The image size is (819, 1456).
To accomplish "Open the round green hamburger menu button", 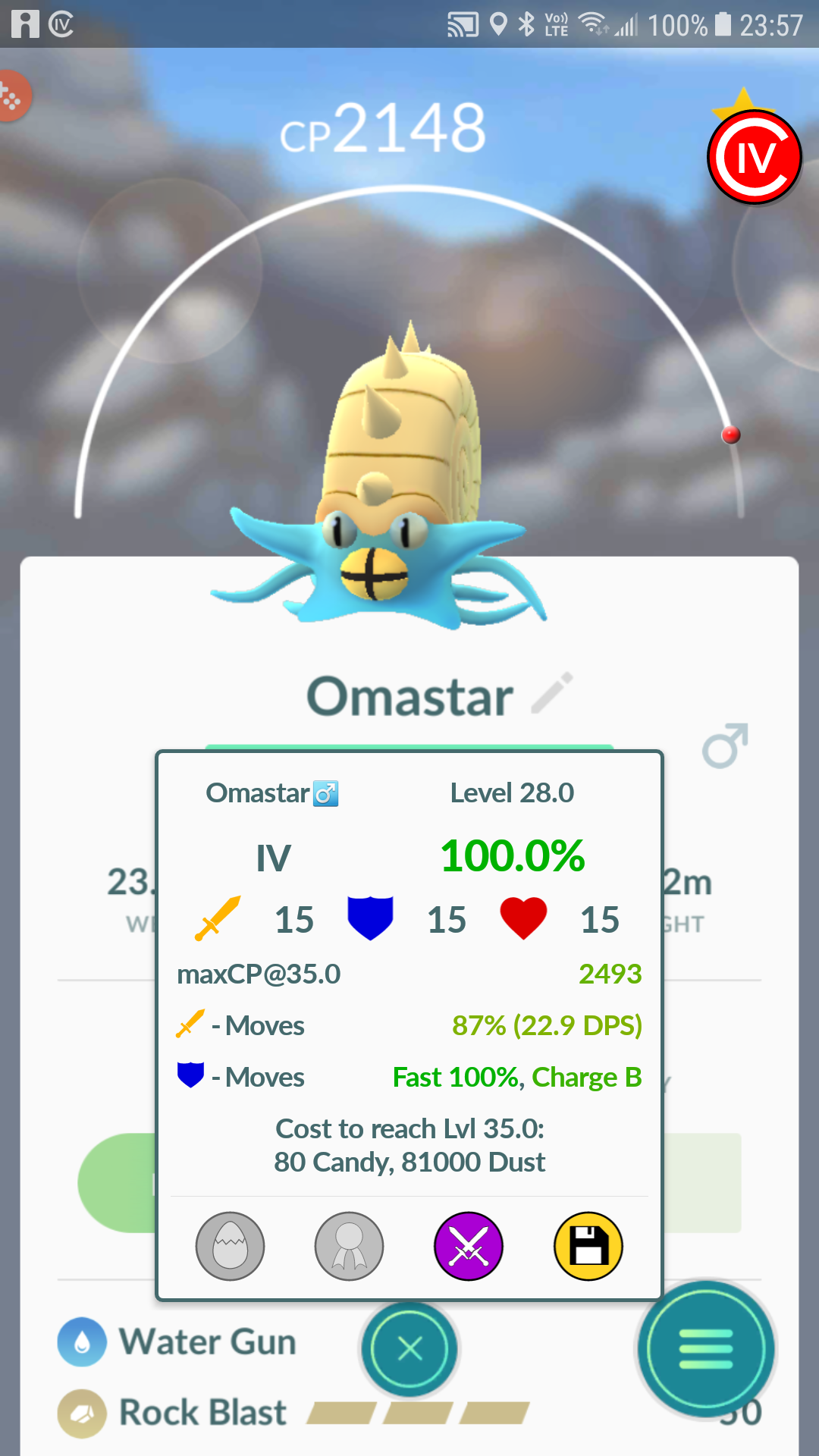I will (706, 1349).
